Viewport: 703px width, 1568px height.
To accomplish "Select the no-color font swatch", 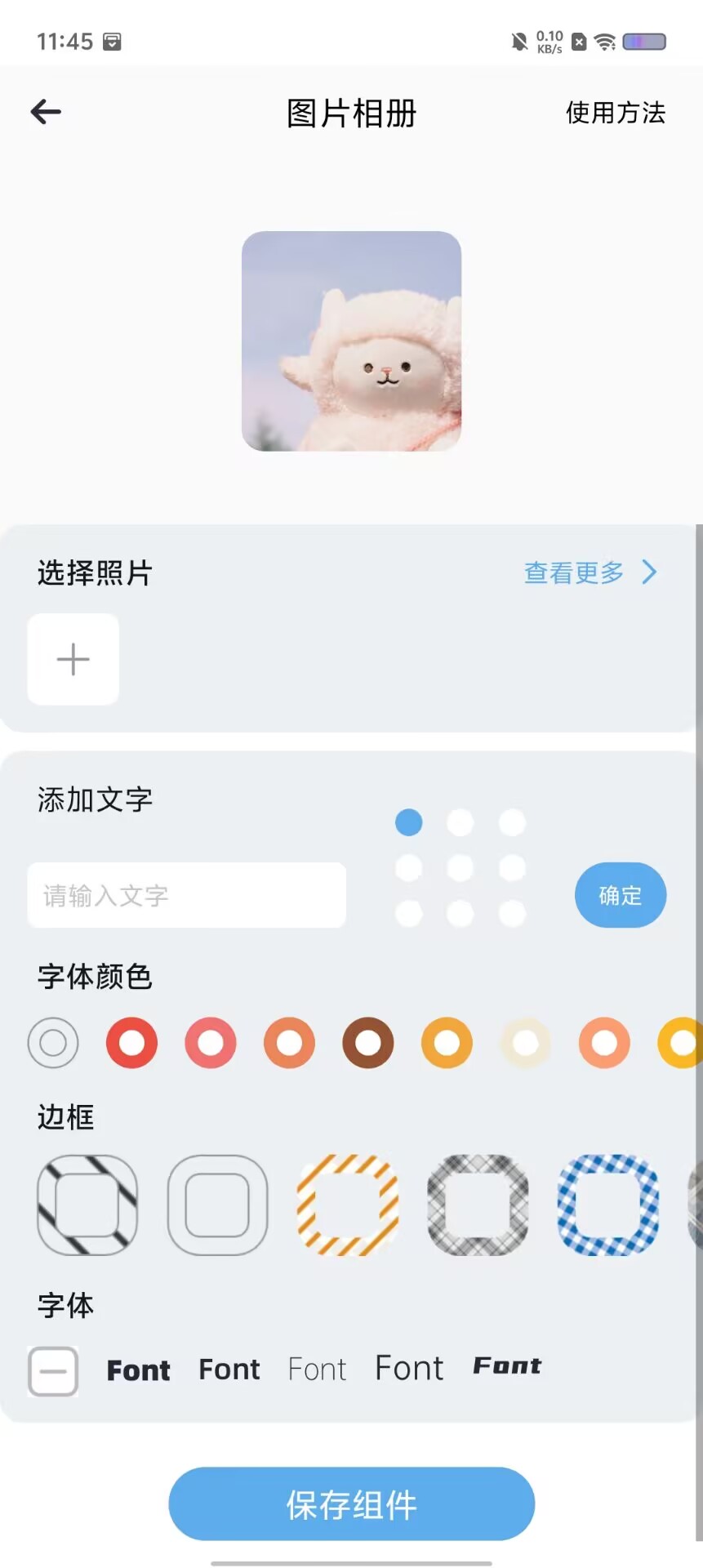I will point(53,1043).
